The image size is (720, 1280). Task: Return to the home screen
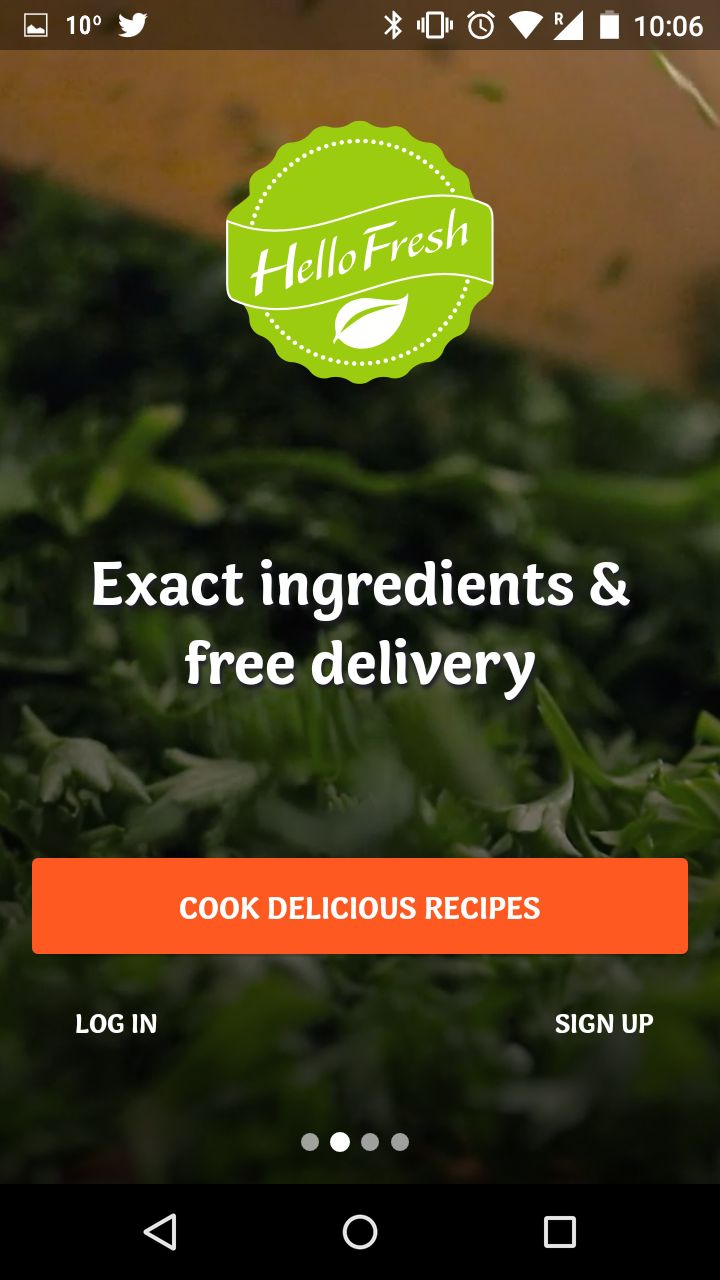pos(360,1232)
